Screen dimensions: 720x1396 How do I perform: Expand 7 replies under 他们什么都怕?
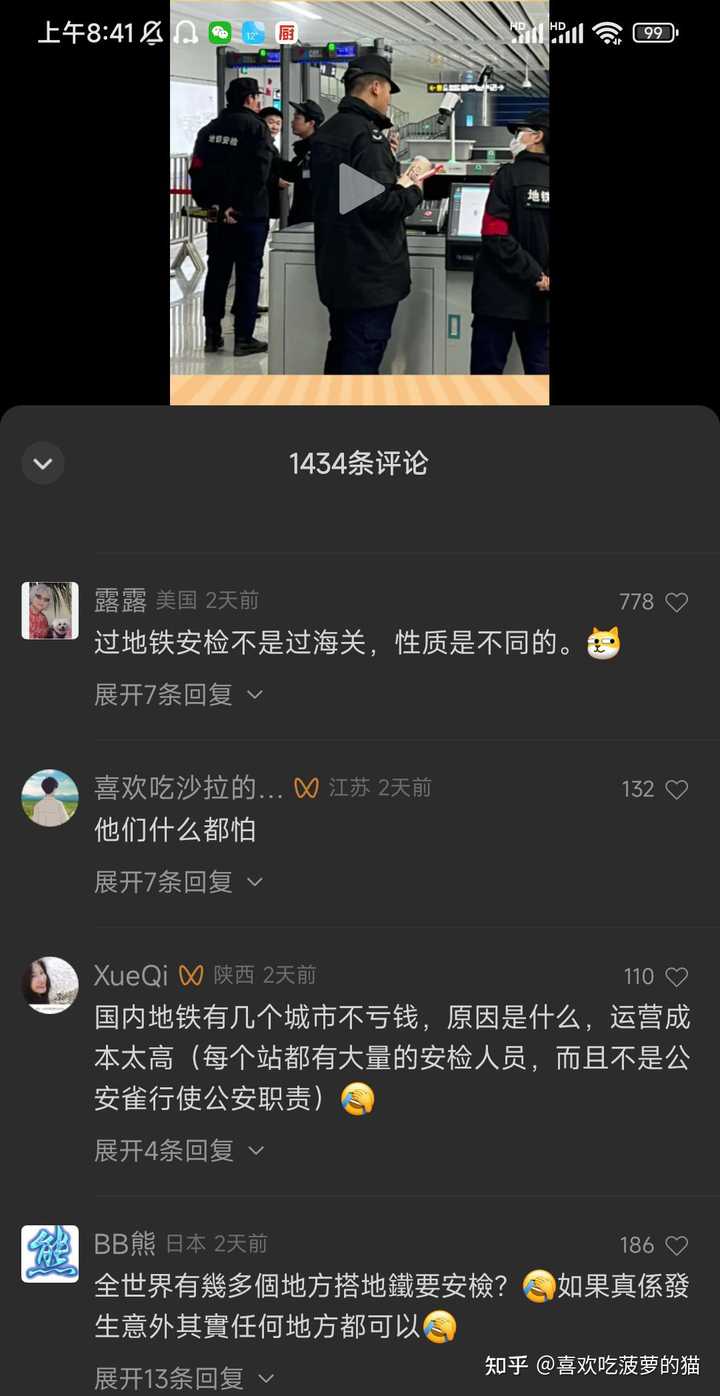point(178,882)
